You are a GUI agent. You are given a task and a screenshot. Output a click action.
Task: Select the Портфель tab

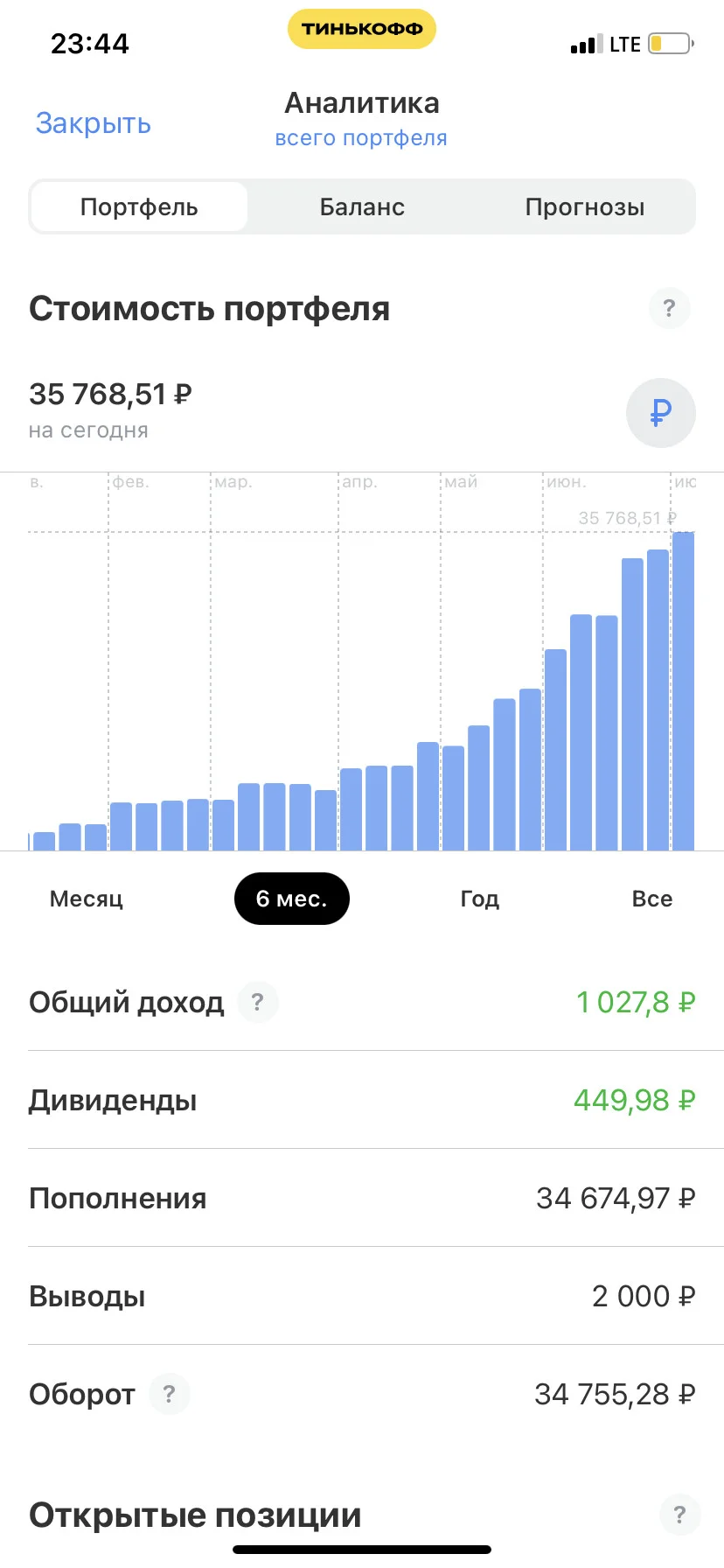point(139,207)
